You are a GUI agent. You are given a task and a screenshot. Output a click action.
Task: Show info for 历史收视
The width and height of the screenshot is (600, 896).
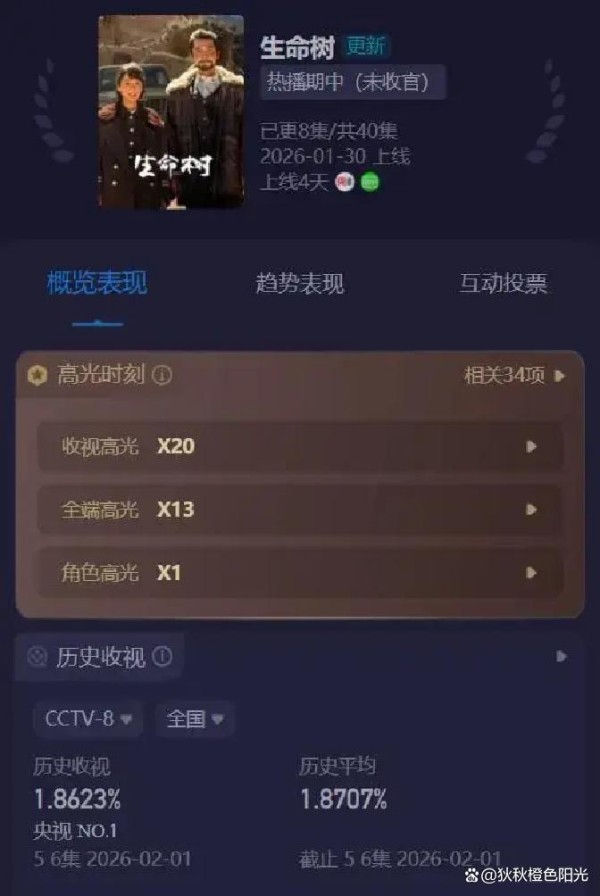click(162, 657)
